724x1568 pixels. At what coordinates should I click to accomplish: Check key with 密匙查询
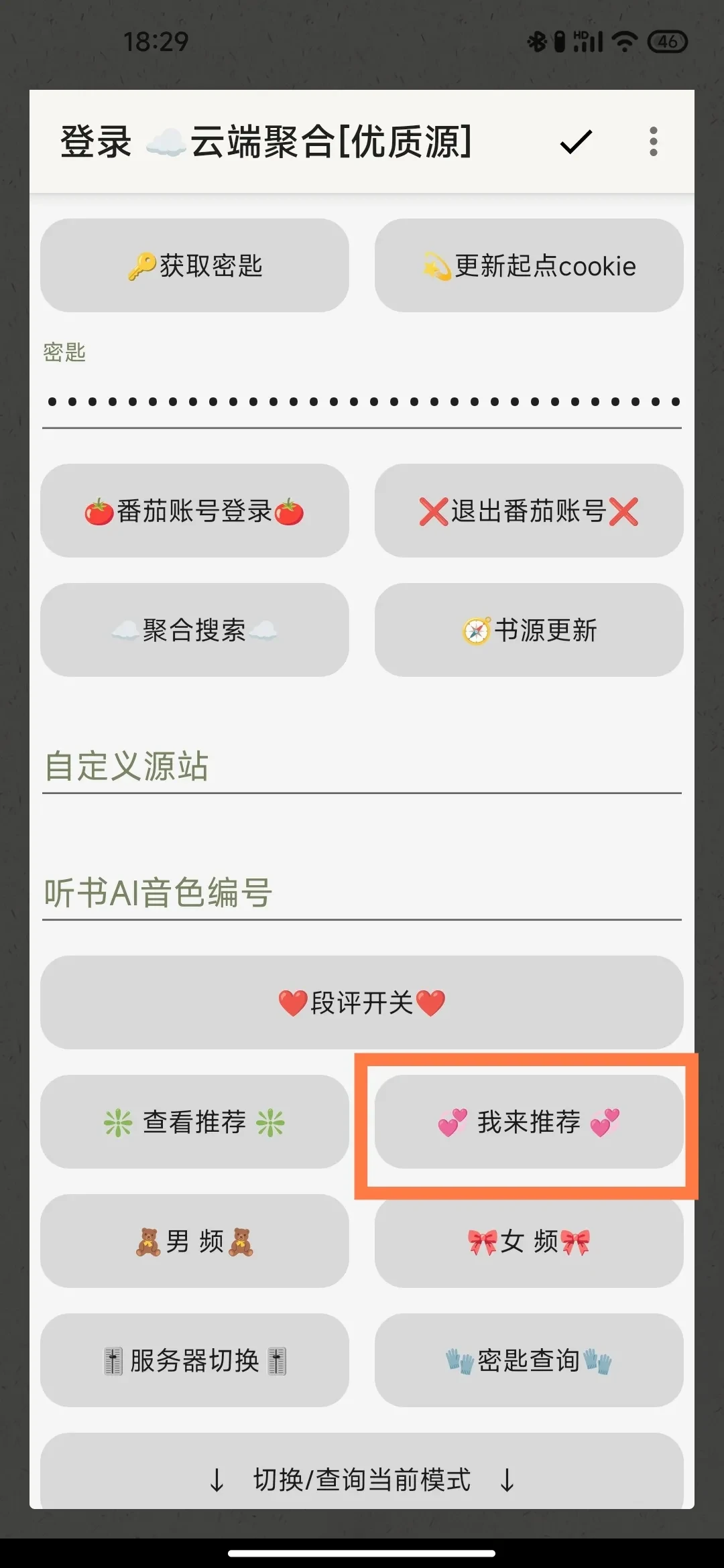click(529, 1360)
